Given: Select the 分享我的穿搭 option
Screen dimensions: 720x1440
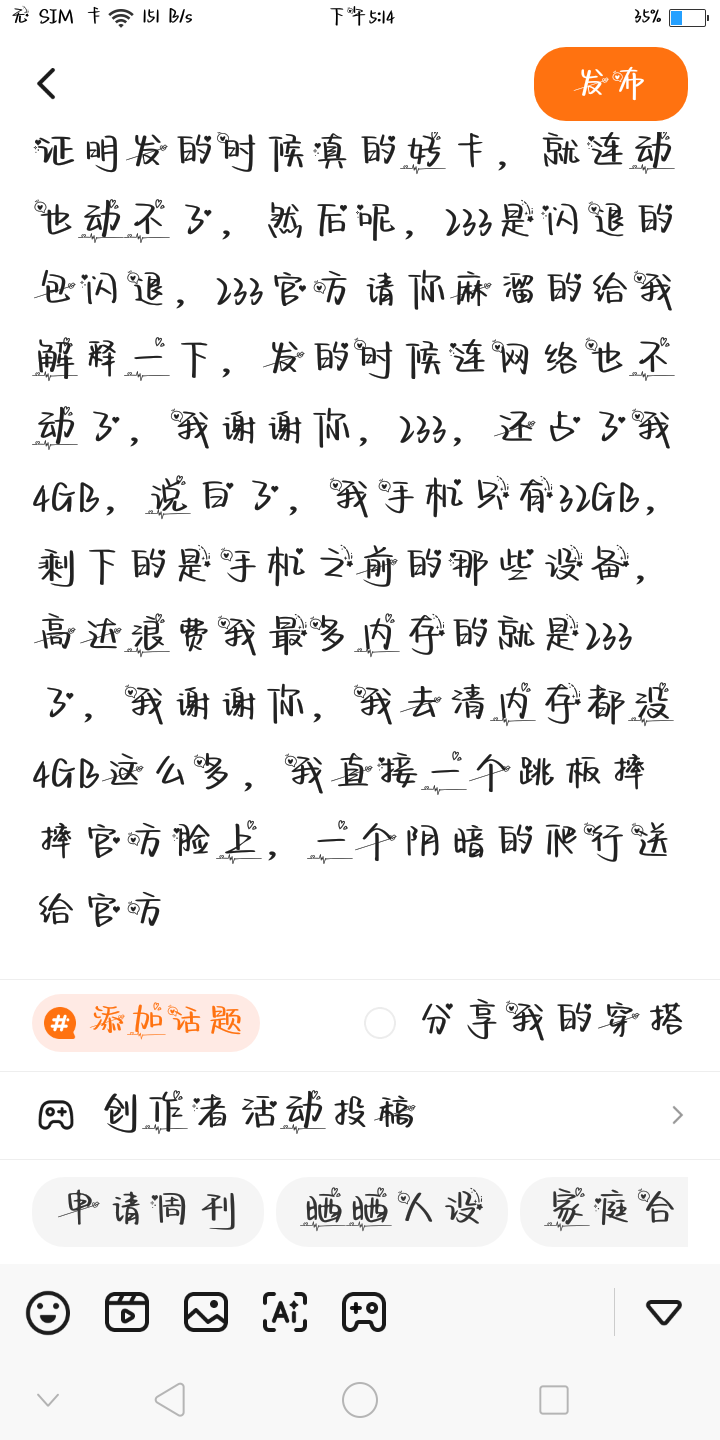Looking at the screenshot, I should [x=381, y=1022].
